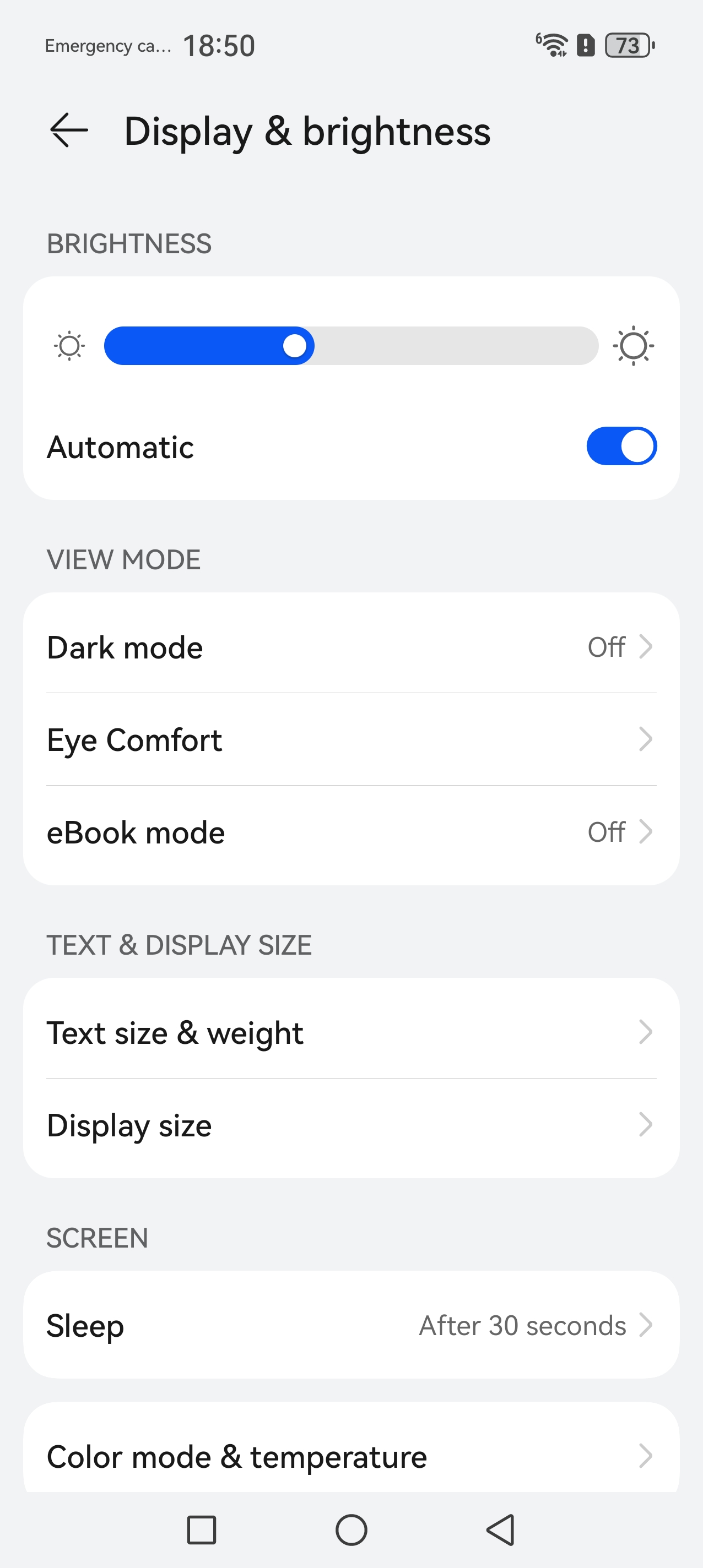Open Eye Comfort settings

click(x=351, y=739)
